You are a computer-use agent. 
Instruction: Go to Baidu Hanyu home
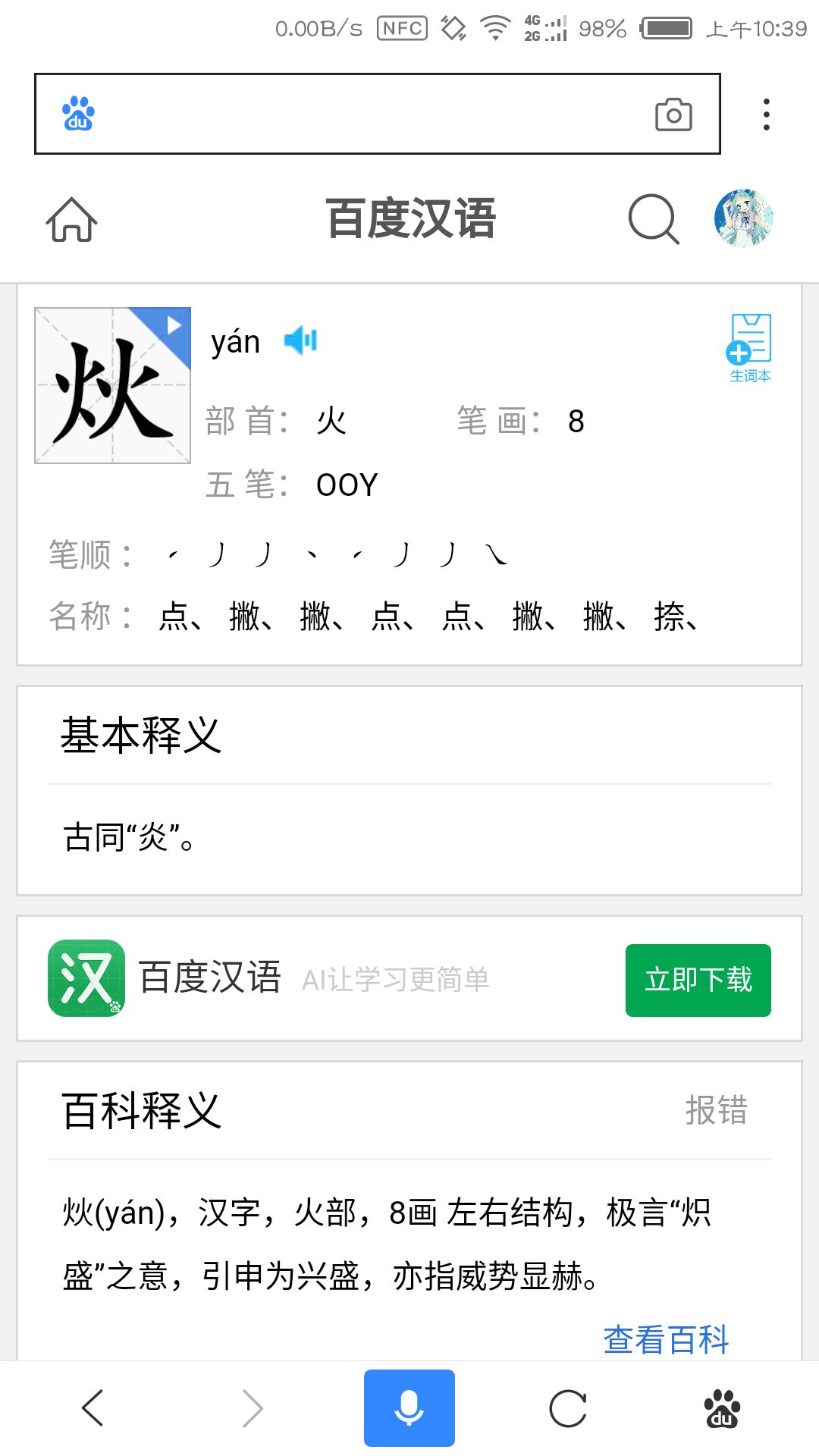72,220
